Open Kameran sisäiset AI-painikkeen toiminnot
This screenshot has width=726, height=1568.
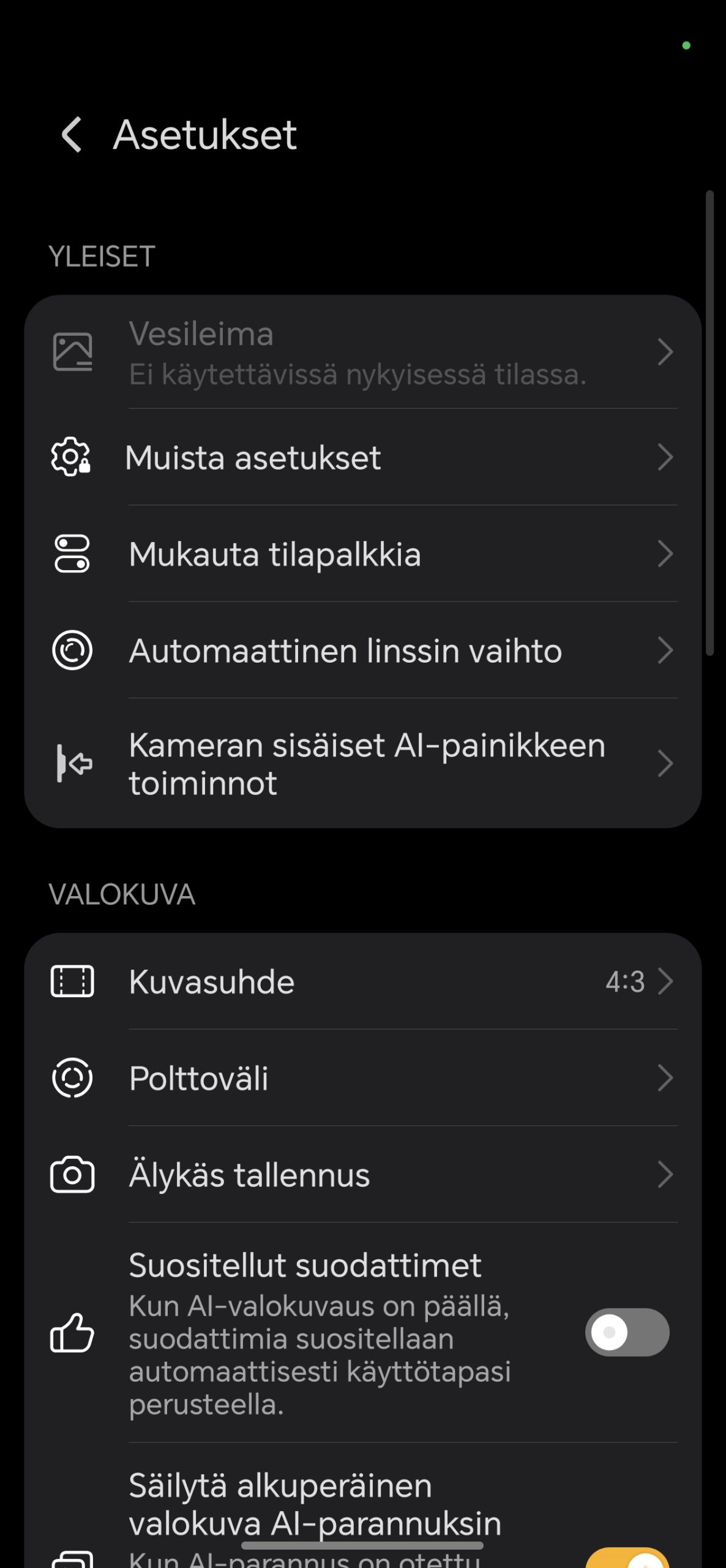(x=363, y=763)
